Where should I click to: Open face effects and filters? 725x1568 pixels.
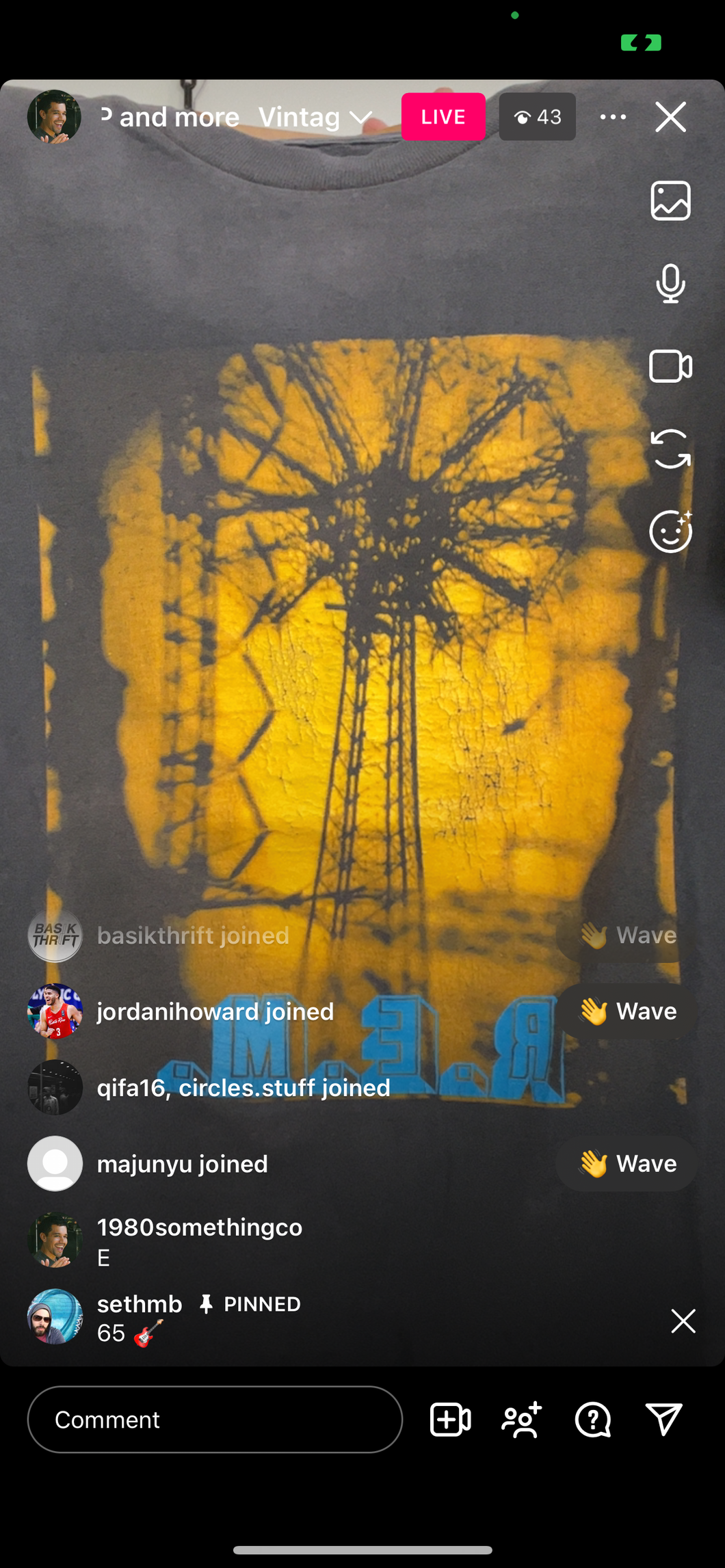pyautogui.click(x=670, y=531)
